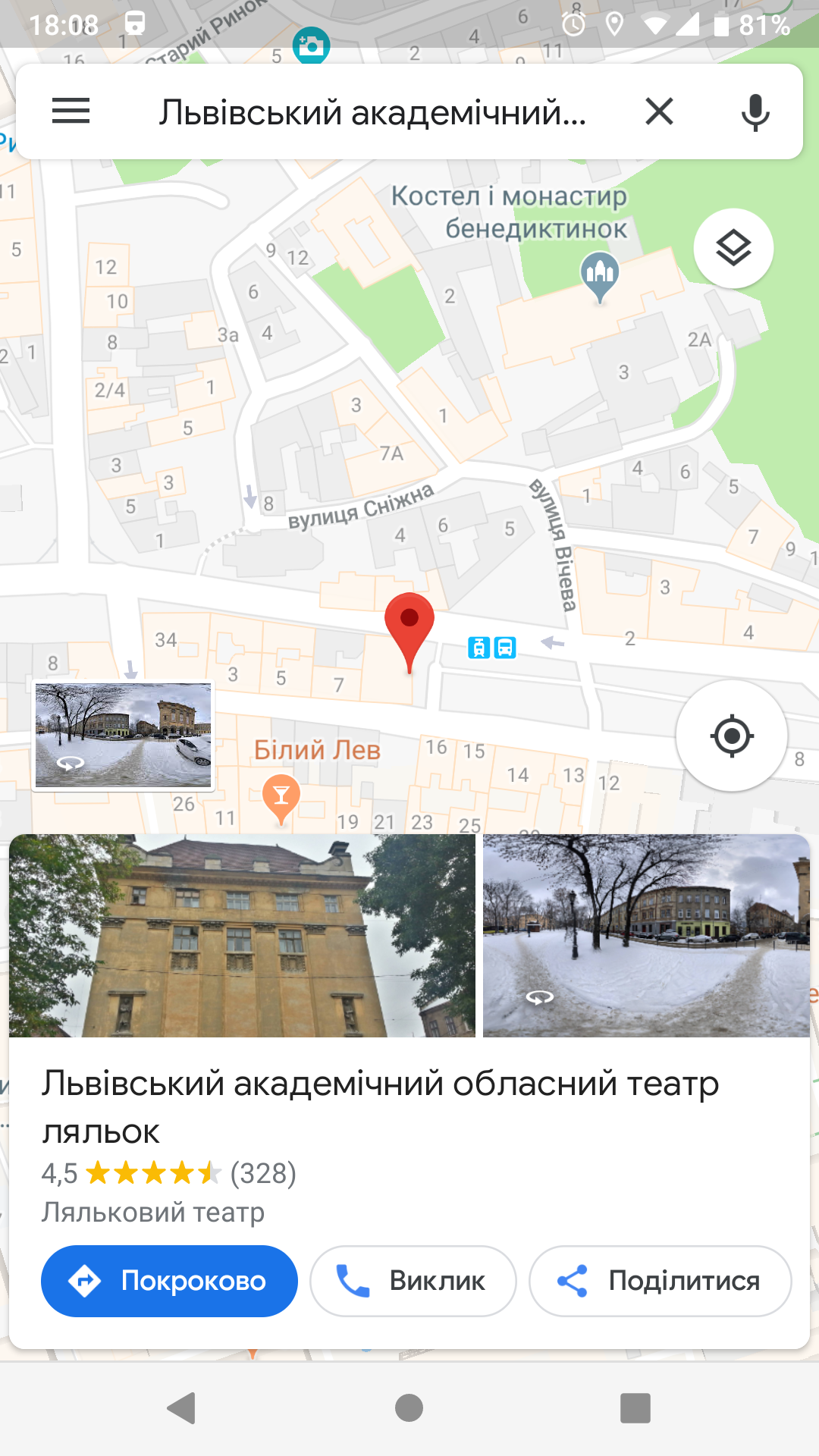Tap the search field with Львівський академічний
The width and height of the screenshot is (819, 1456).
(x=372, y=111)
